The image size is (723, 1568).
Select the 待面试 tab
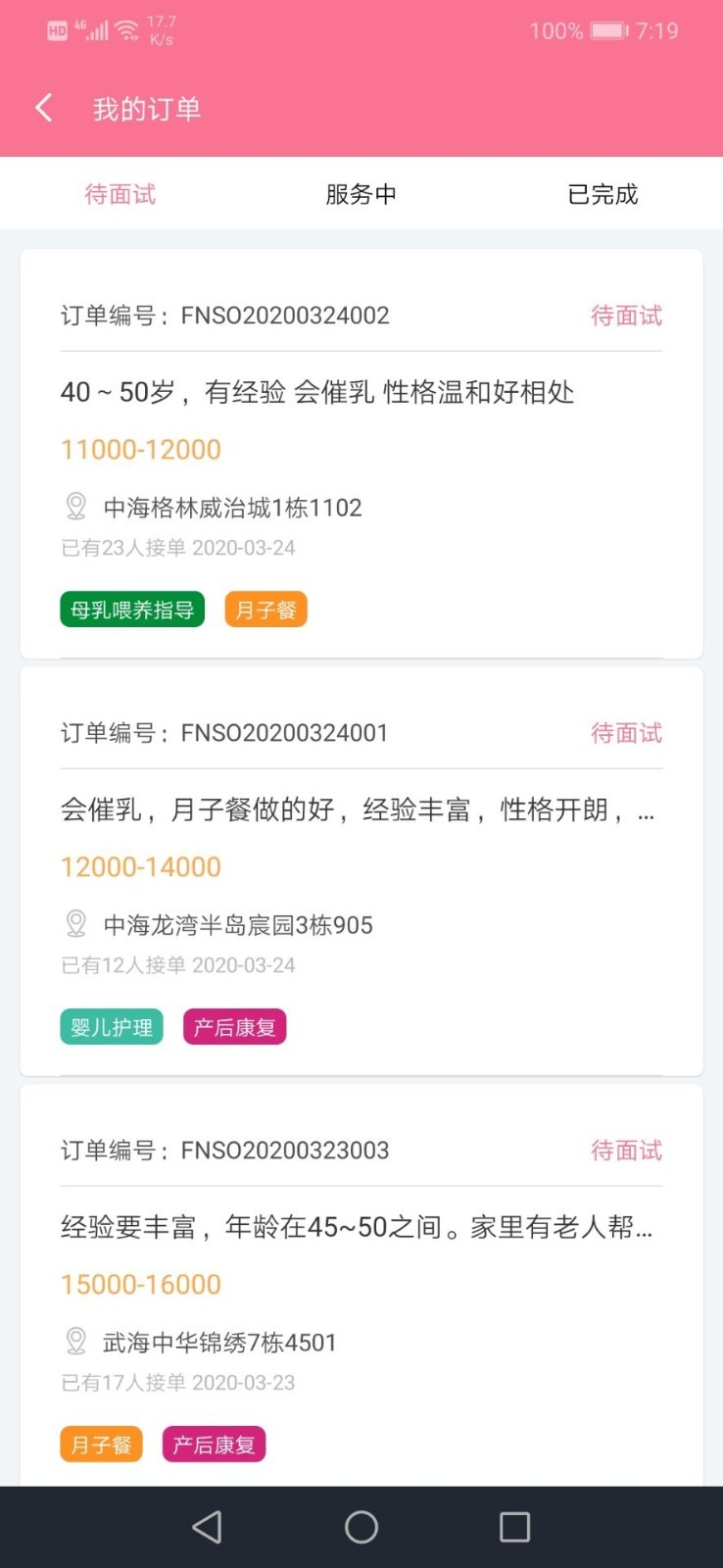coord(120,194)
